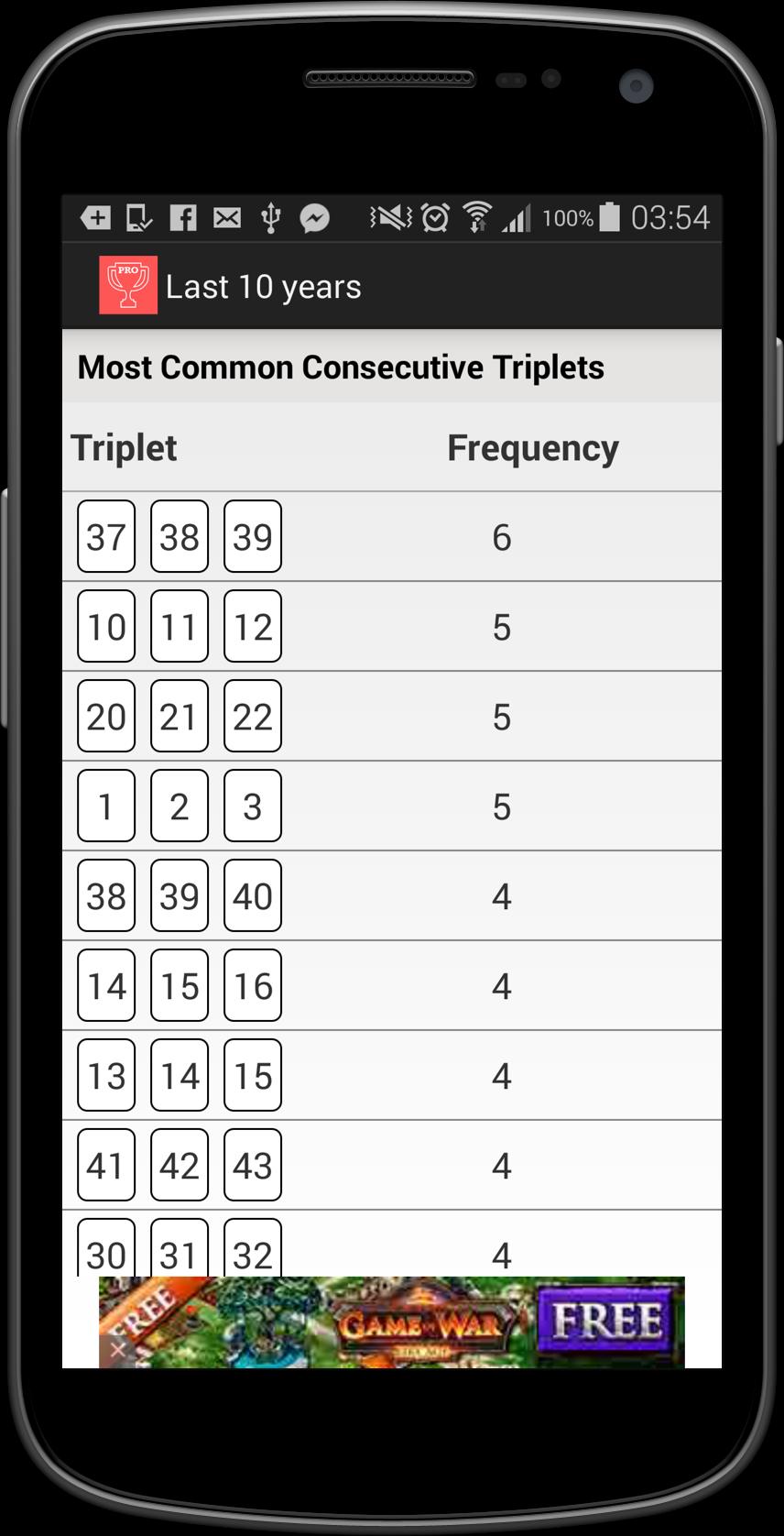Dismiss the Game of War ad
The width and height of the screenshot is (784, 1536).
117,1349
